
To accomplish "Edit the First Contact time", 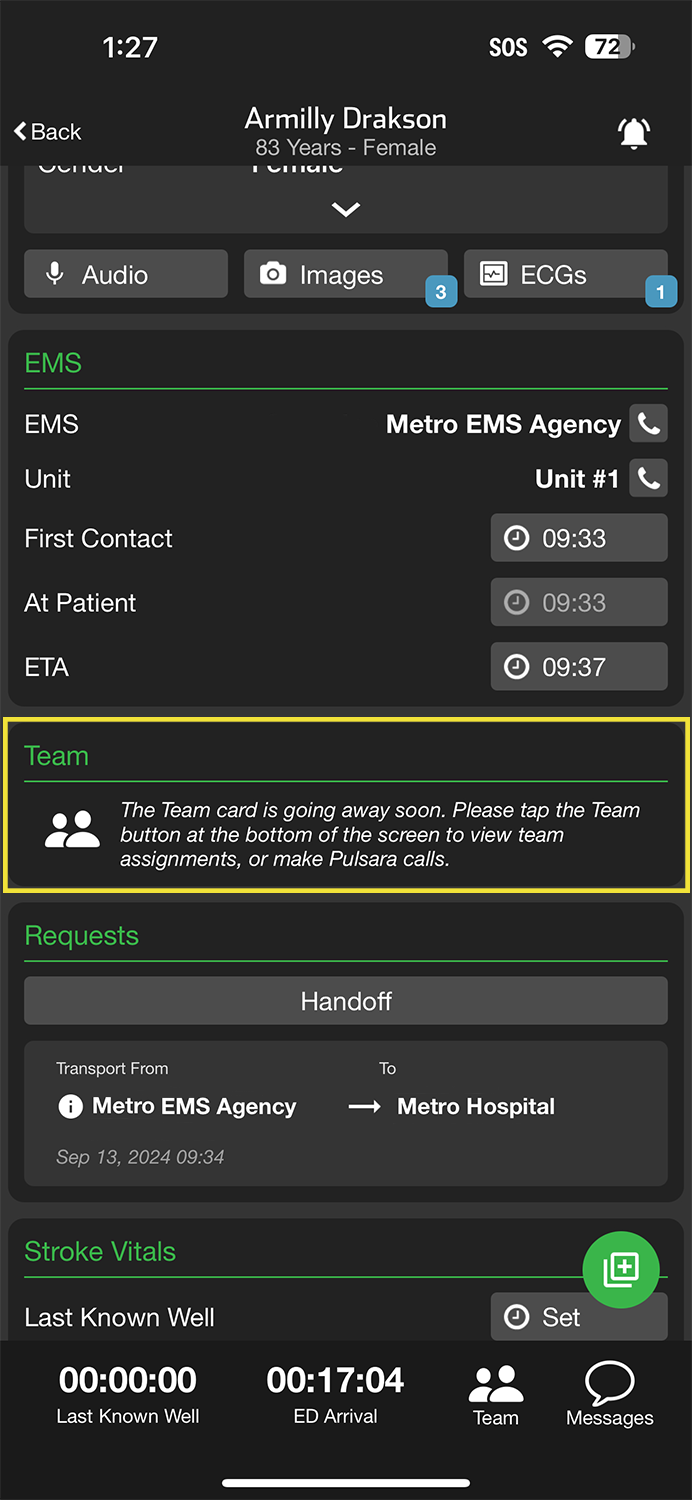I will (x=578, y=538).
